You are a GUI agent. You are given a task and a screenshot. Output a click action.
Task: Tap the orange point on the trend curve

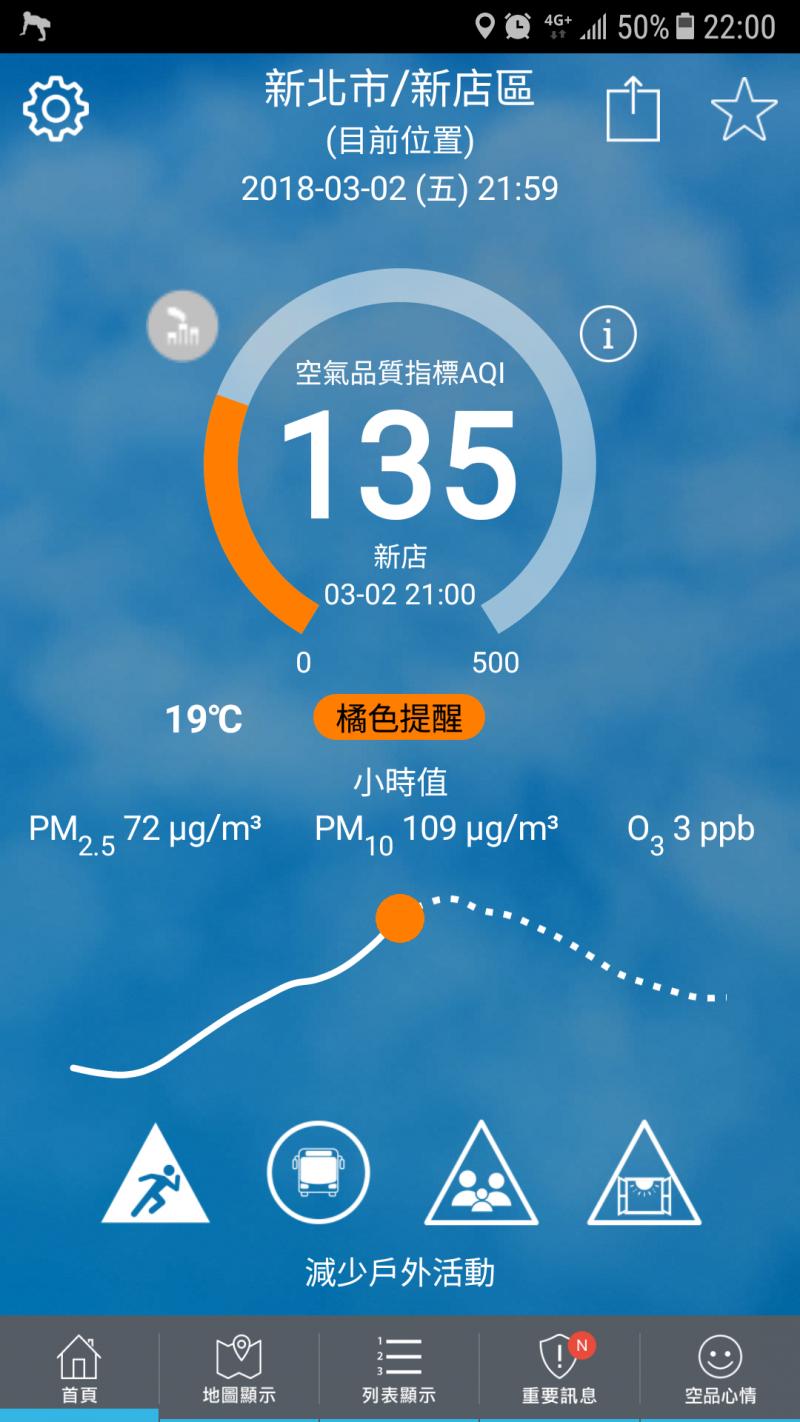tap(400, 919)
